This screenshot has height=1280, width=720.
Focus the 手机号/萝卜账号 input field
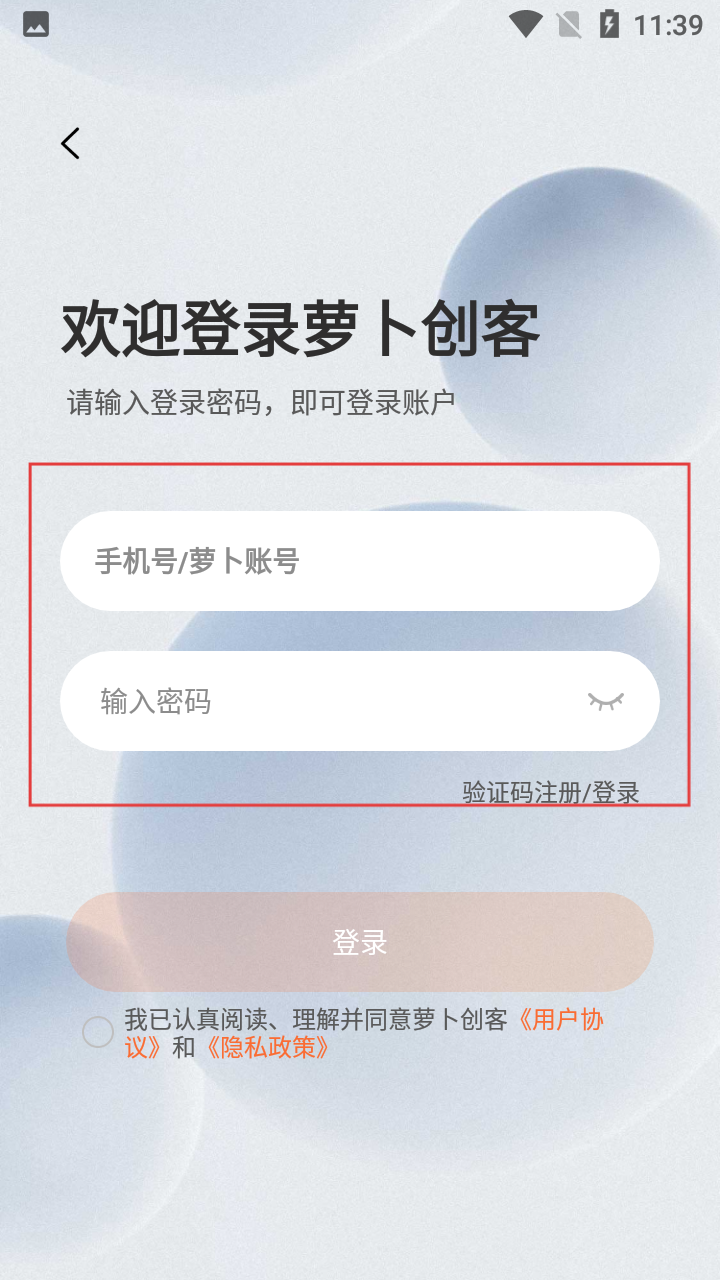360,561
